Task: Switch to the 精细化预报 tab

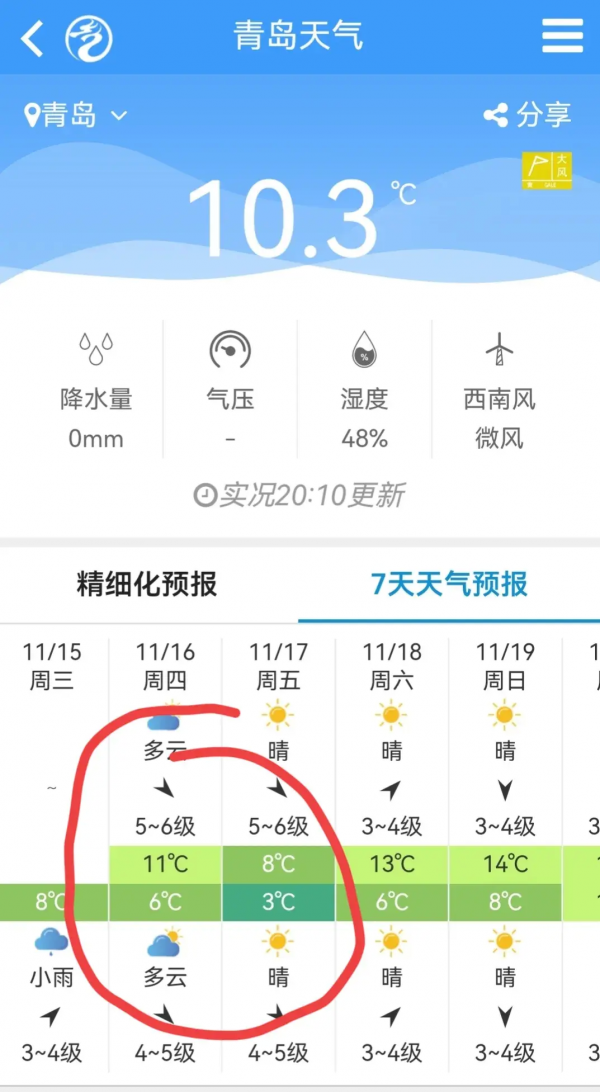Action: pos(147,584)
